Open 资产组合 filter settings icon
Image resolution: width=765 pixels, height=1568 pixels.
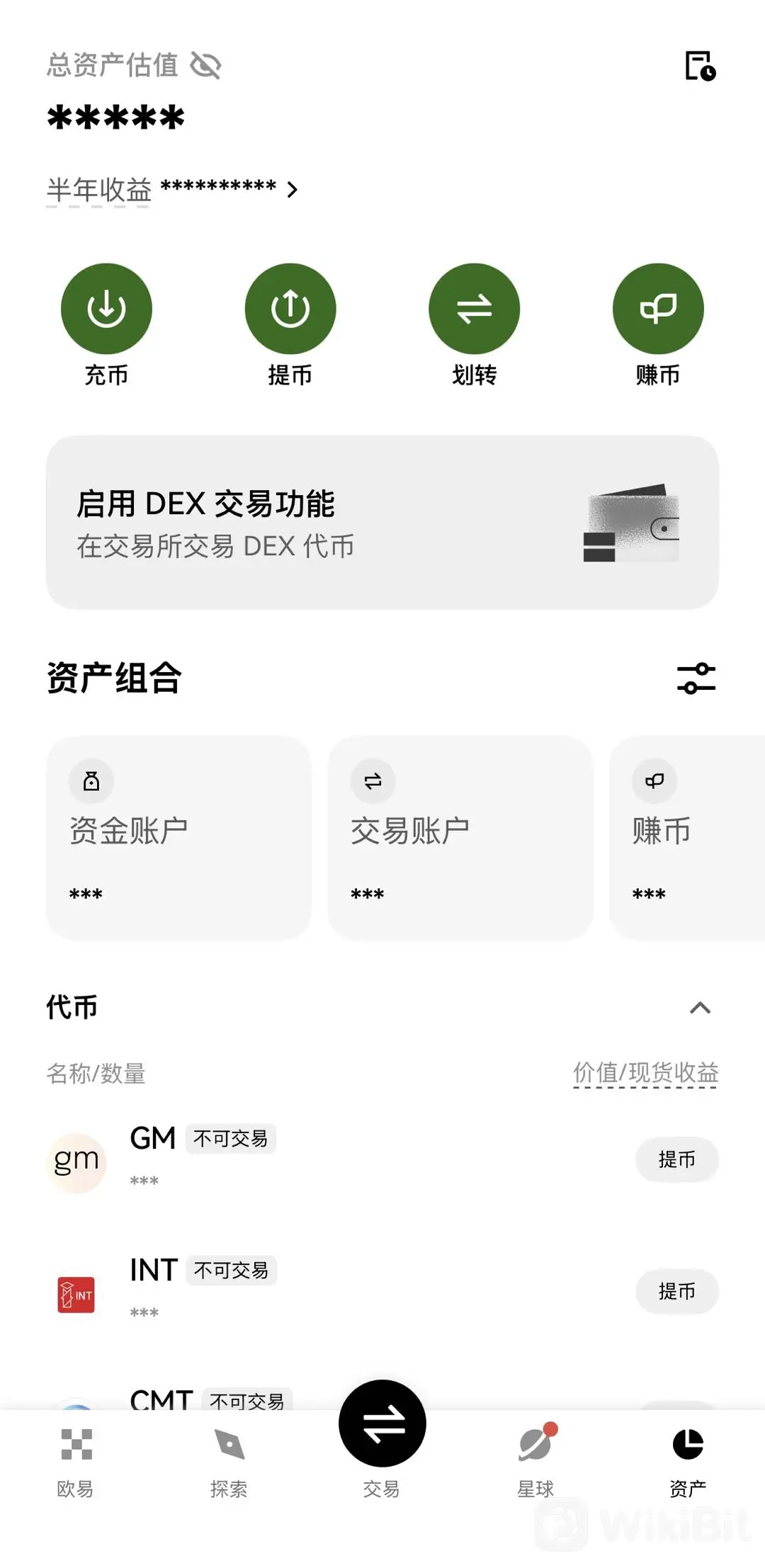pyautogui.click(x=696, y=678)
